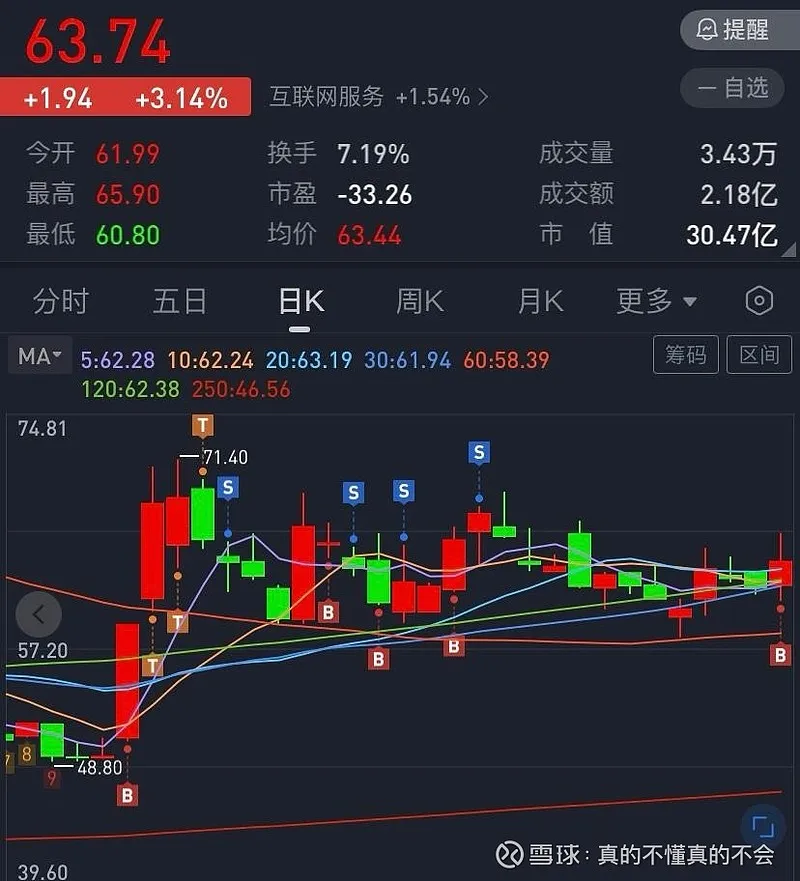Show the 筹码 chip distribution
This screenshot has height=881, width=800.
686,355
